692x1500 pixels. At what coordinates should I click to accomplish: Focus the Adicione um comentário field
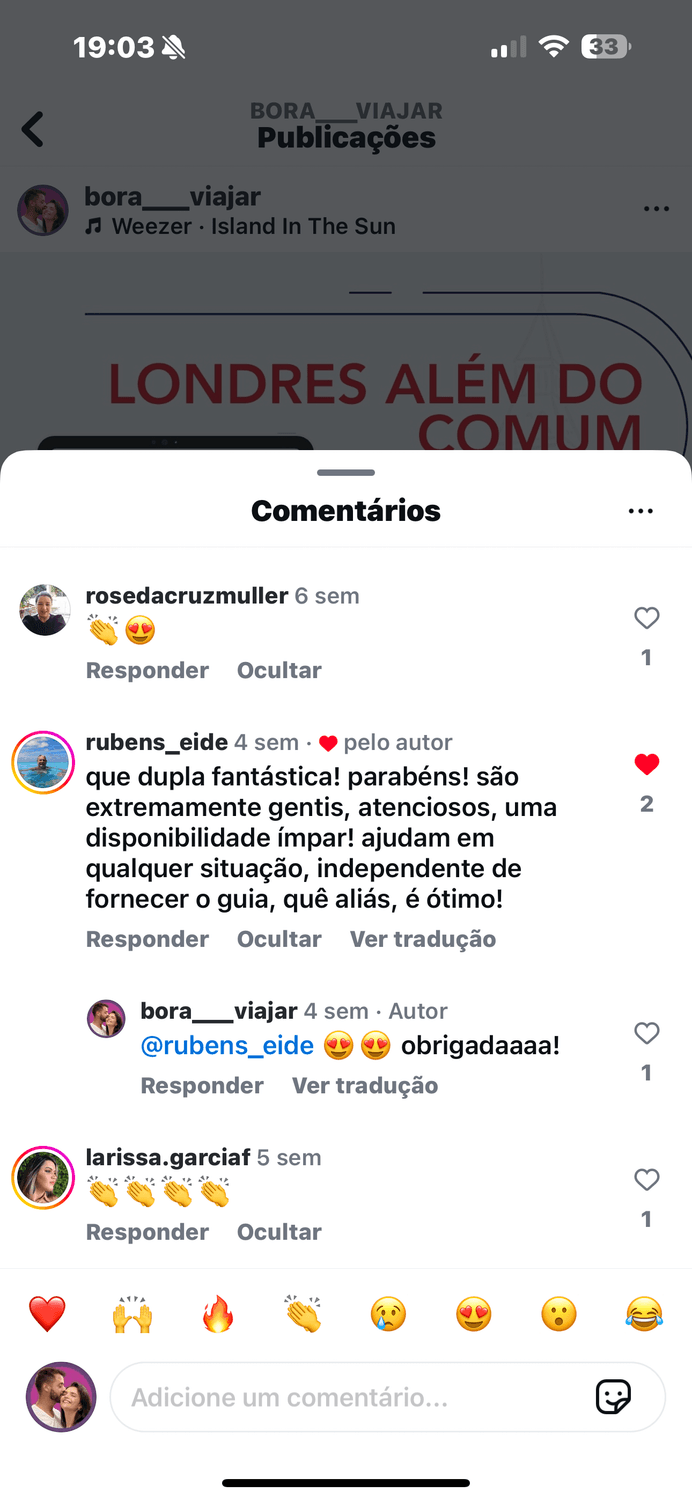[x=350, y=1397]
